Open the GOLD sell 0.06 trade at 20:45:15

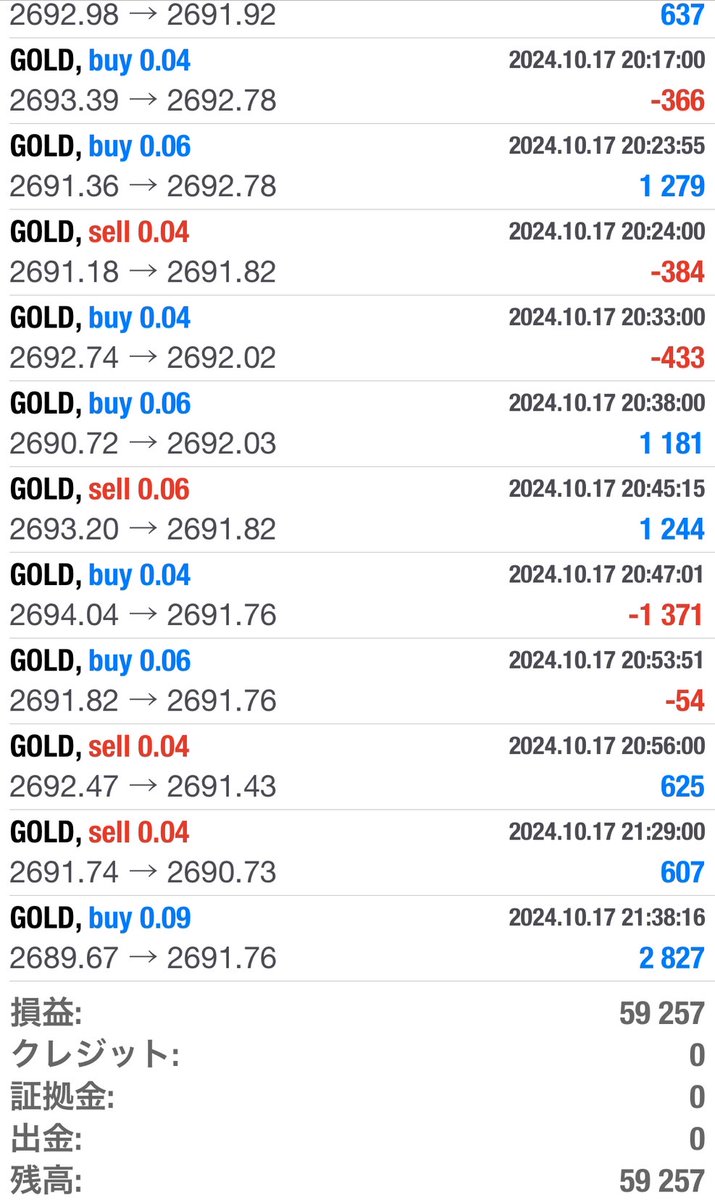pyautogui.click(x=357, y=510)
